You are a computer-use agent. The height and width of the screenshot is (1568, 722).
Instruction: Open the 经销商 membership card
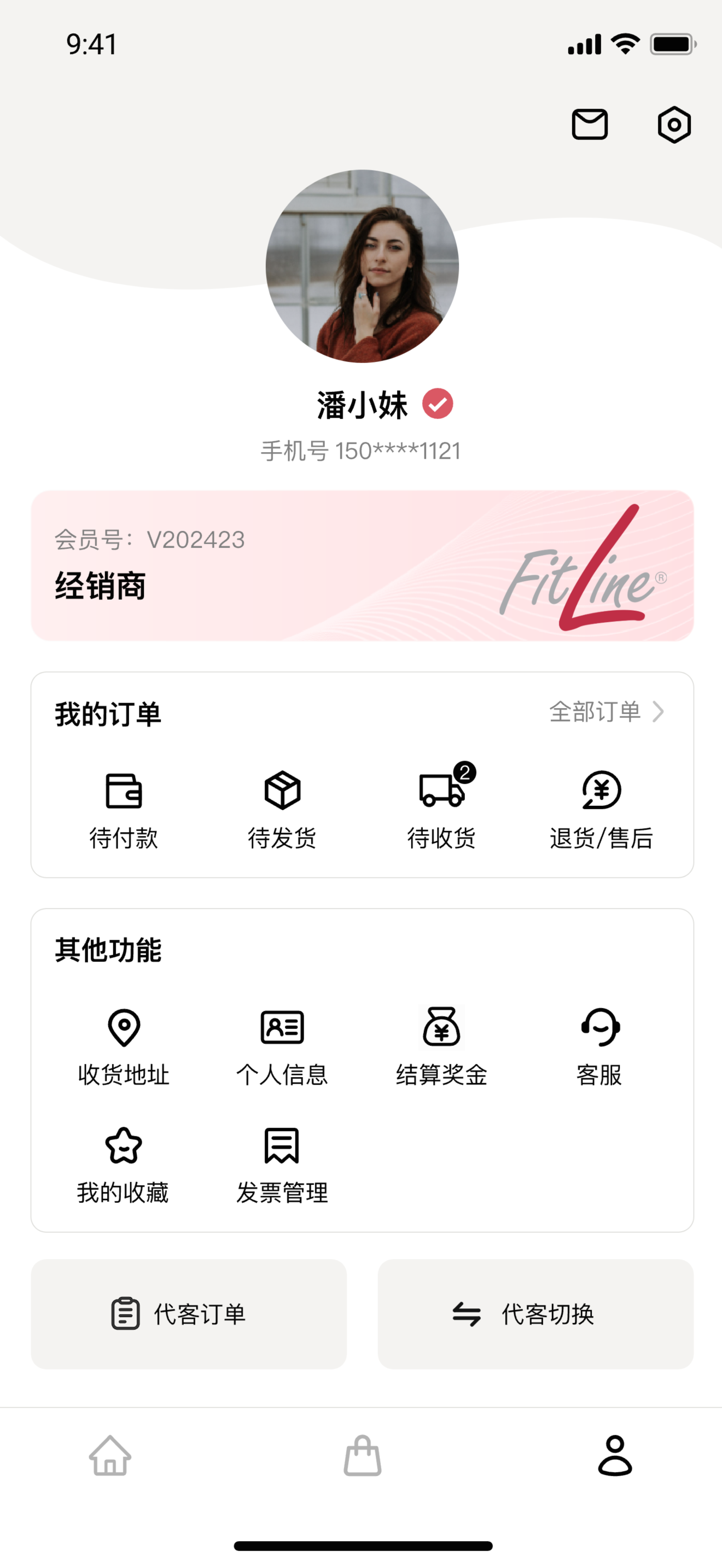coord(362,565)
